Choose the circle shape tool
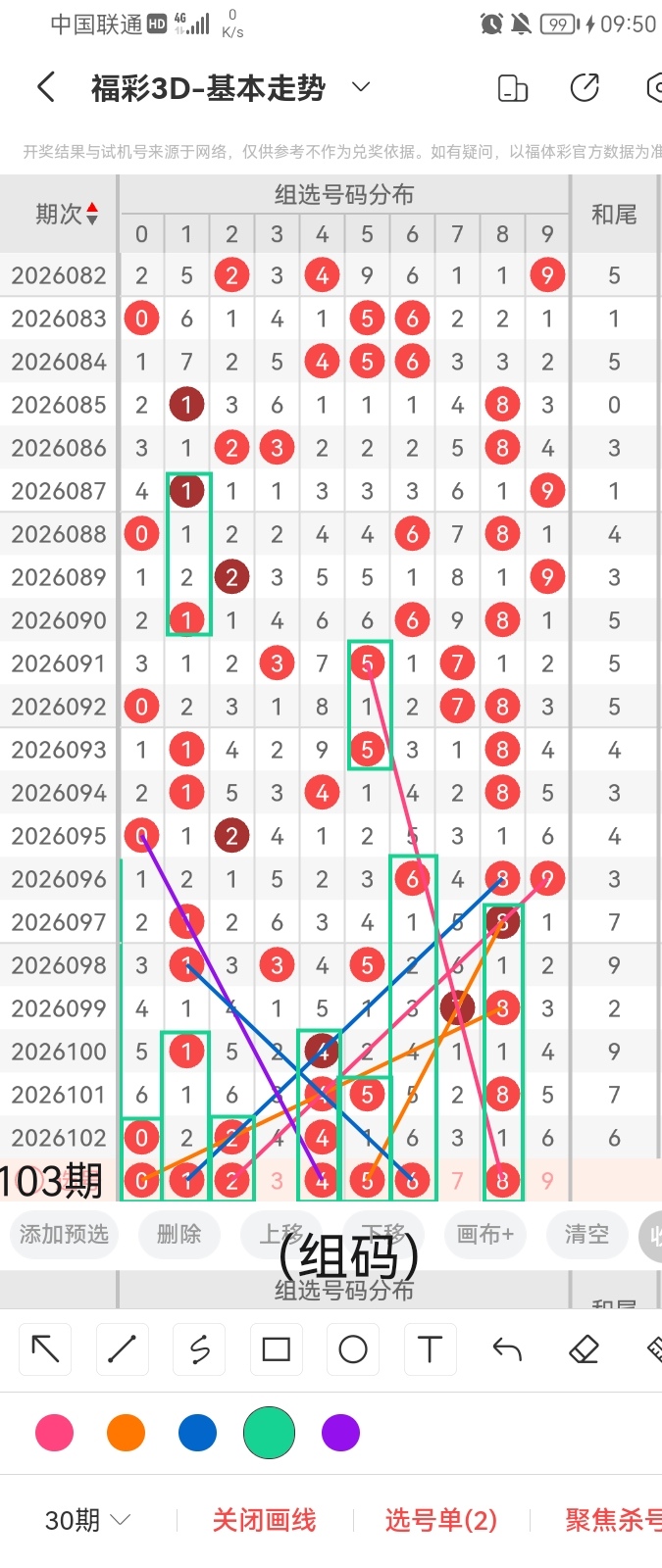The image size is (662, 1568). (353, 1349)
